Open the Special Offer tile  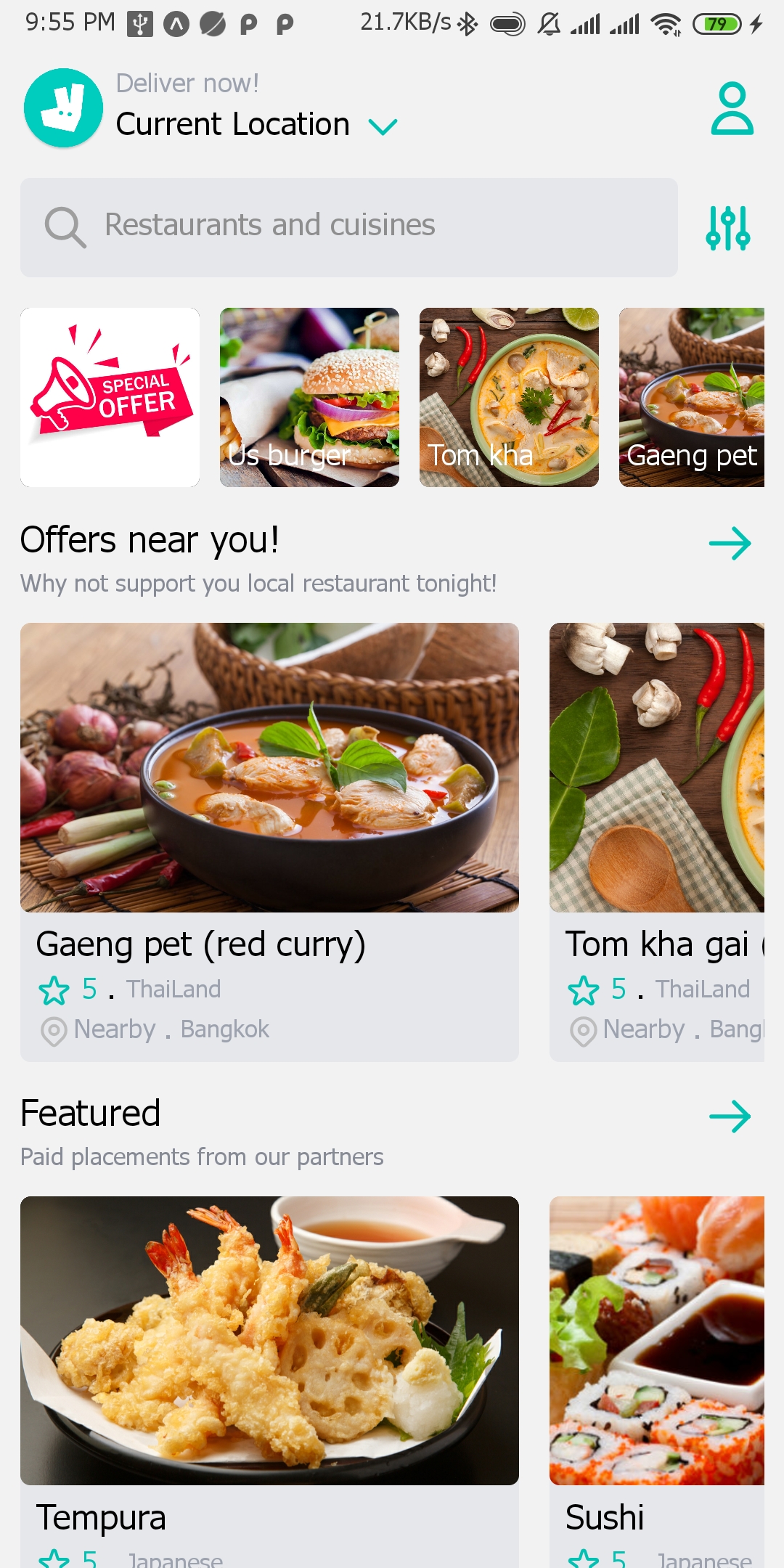click(x=110, y=397)
